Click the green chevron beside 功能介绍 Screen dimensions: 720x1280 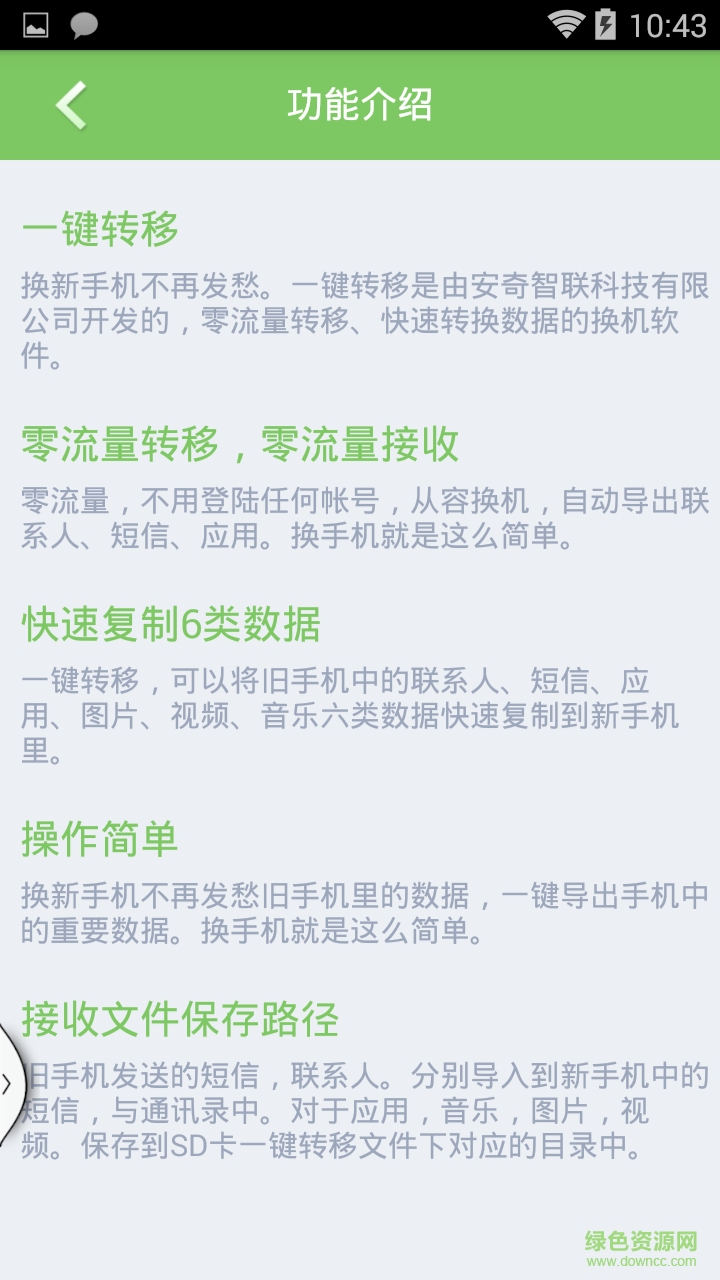[70, 103]
